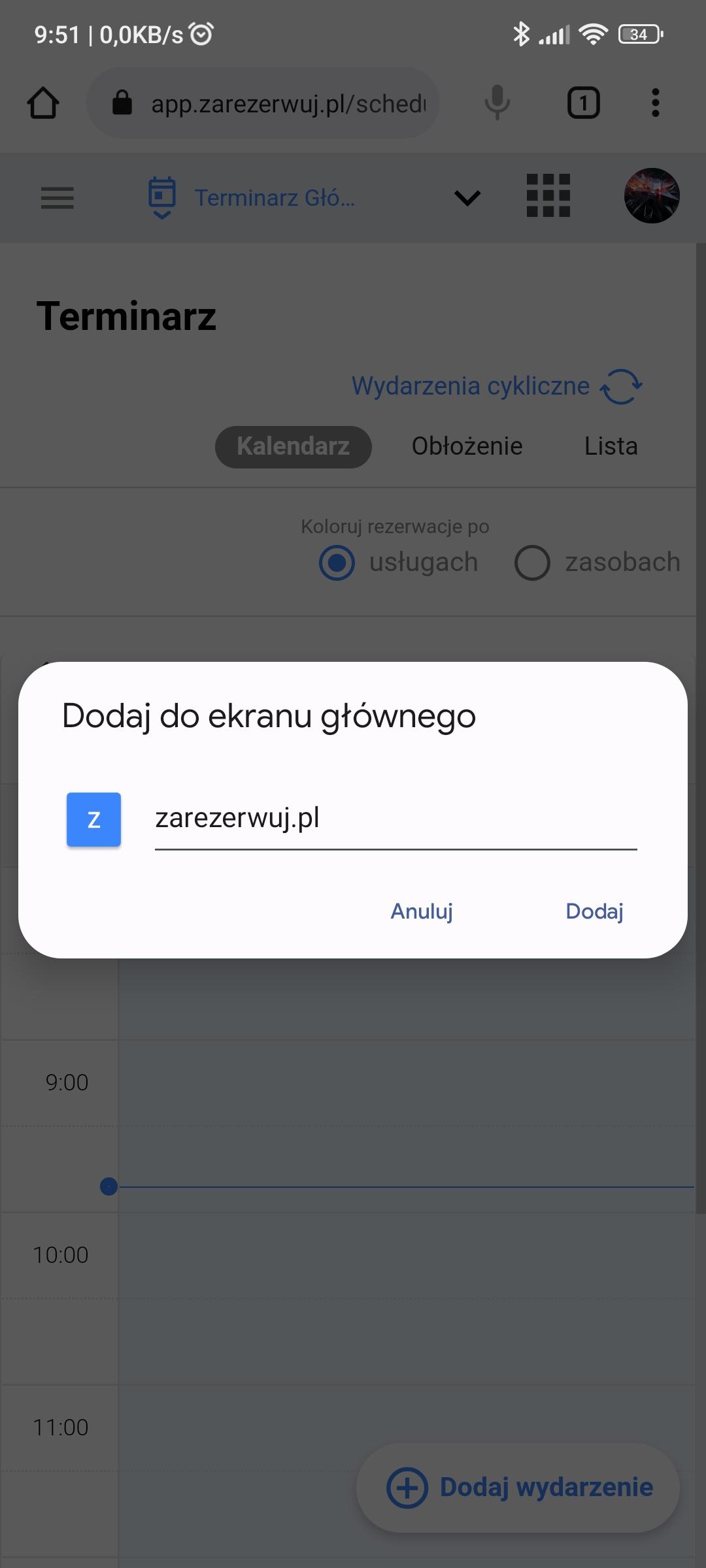Viewport: 706px width, 1568px height.
Task: Open the browser tab switcher
Action: point(583,103)
